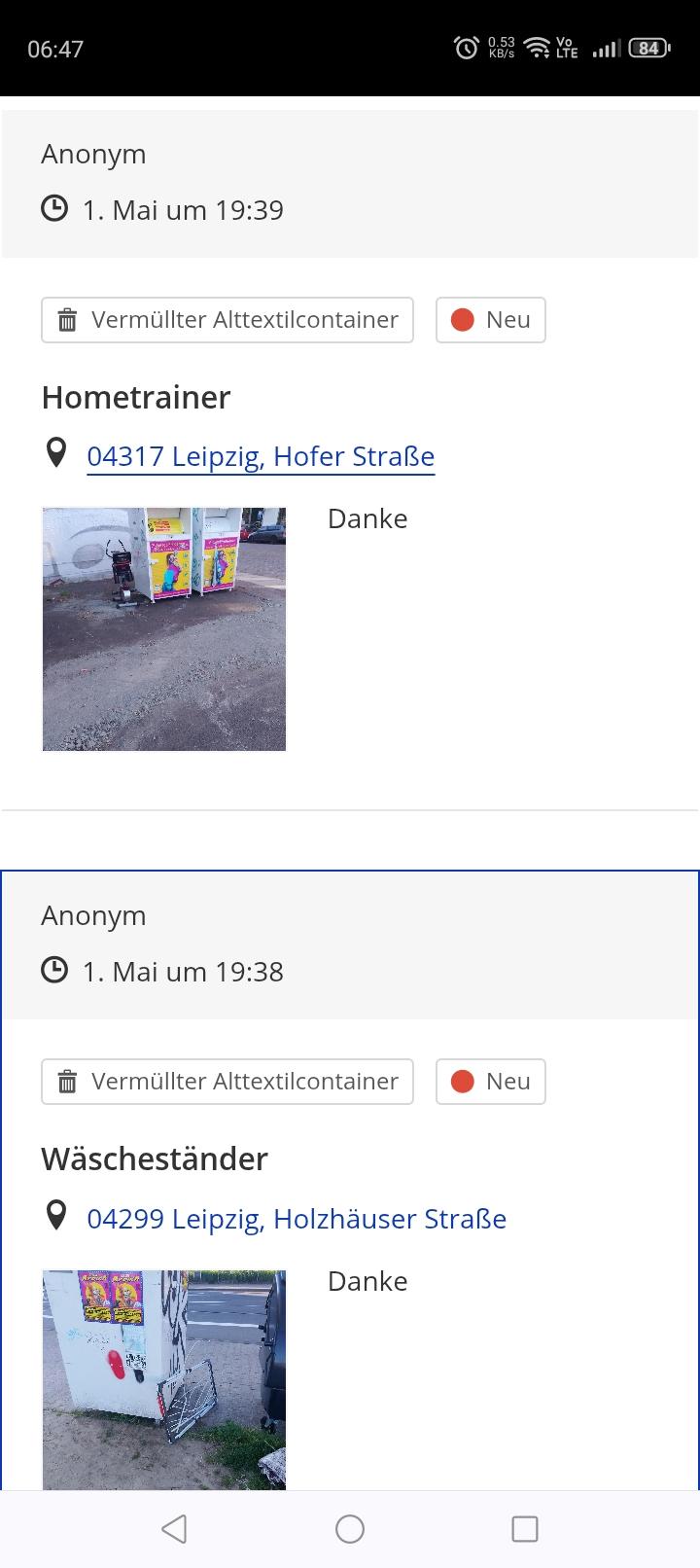Go to the home screen
This screenshot has height=1568, width=700.
pyautogui.click(x=350, y=1529)
